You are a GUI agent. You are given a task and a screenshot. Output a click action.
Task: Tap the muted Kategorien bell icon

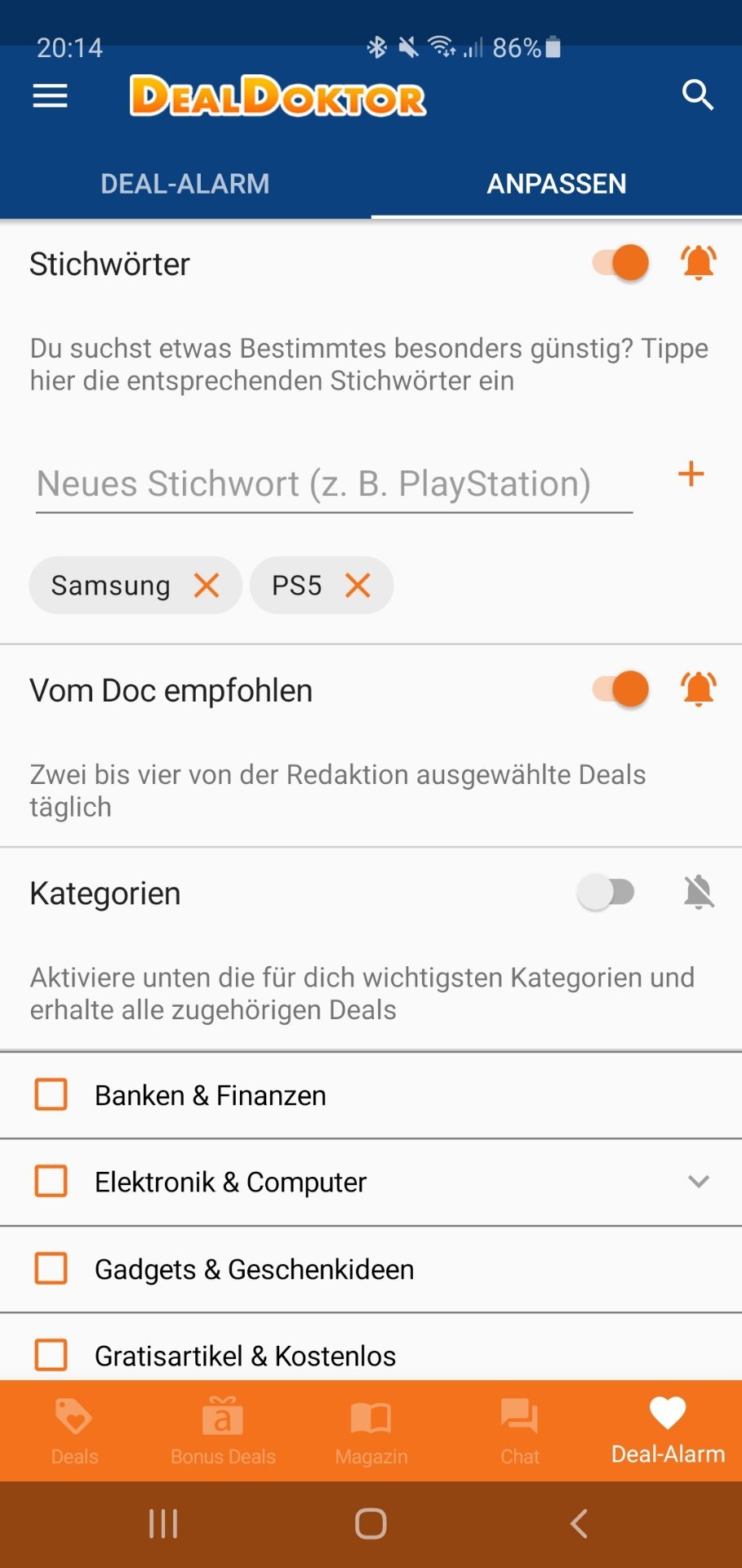point(699,892)
